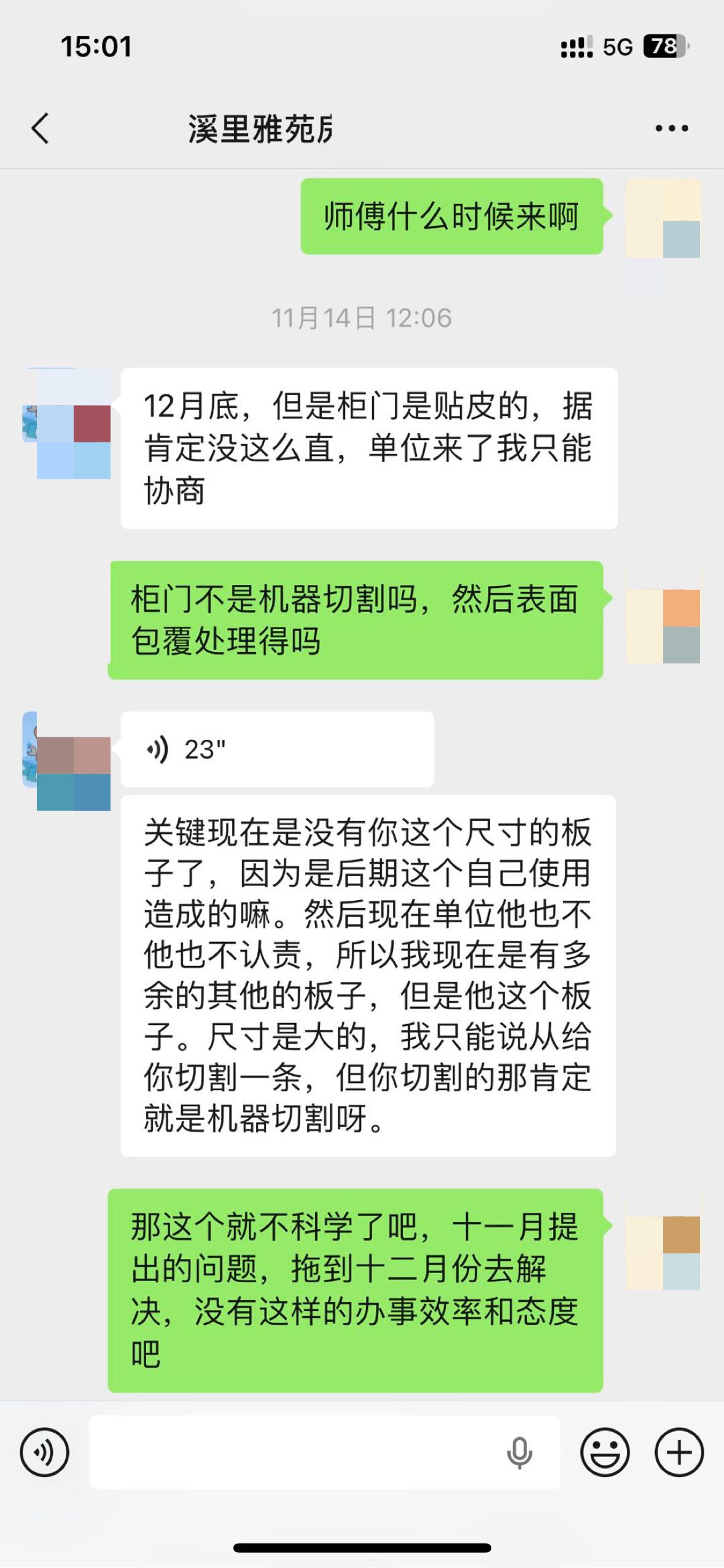The image size is (724, 1568).
Task: Open sender's avatar beside the 12月底 message
Action: [68, 424]
